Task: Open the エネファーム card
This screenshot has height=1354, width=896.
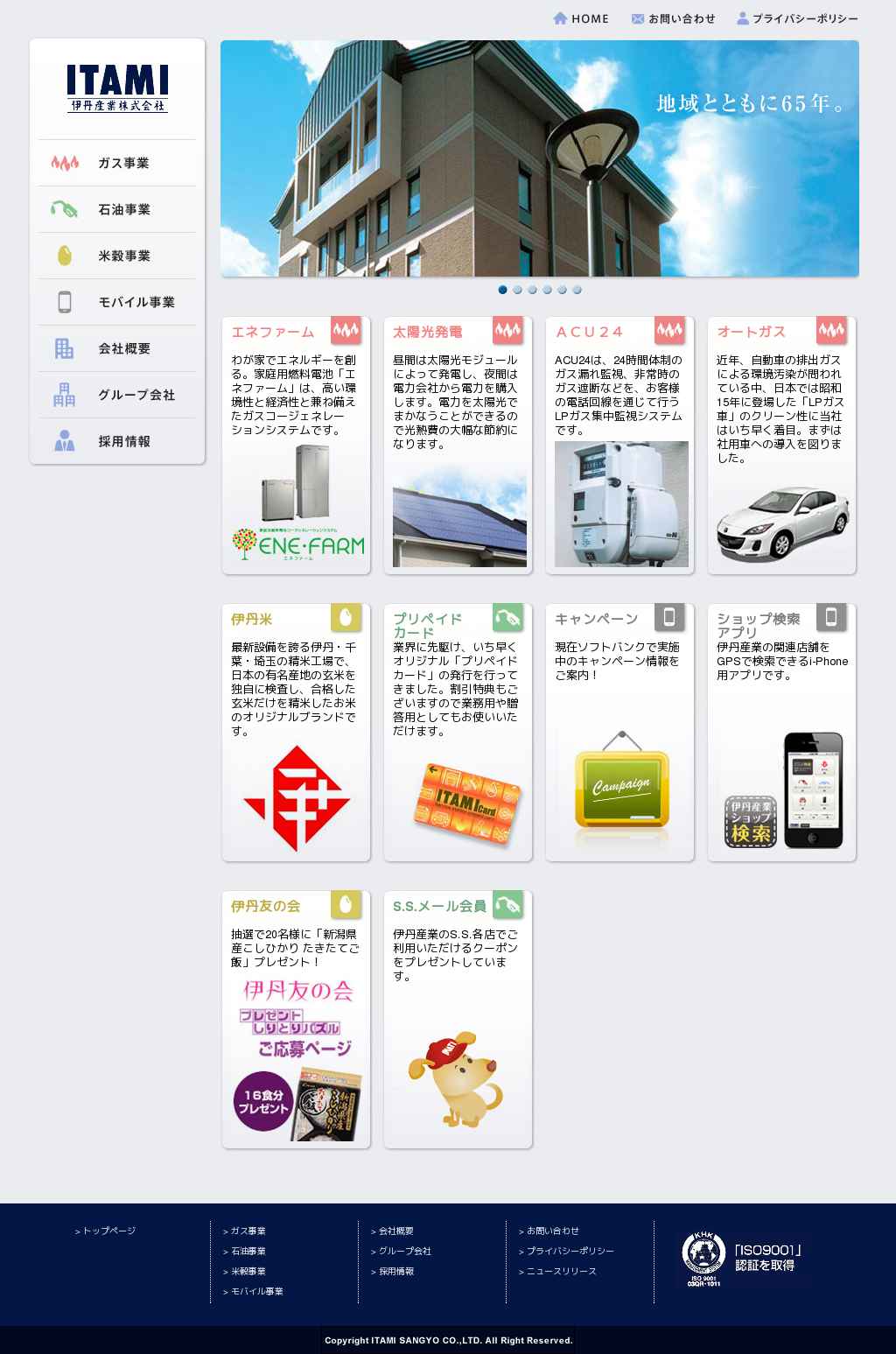Action: (296, 446)
